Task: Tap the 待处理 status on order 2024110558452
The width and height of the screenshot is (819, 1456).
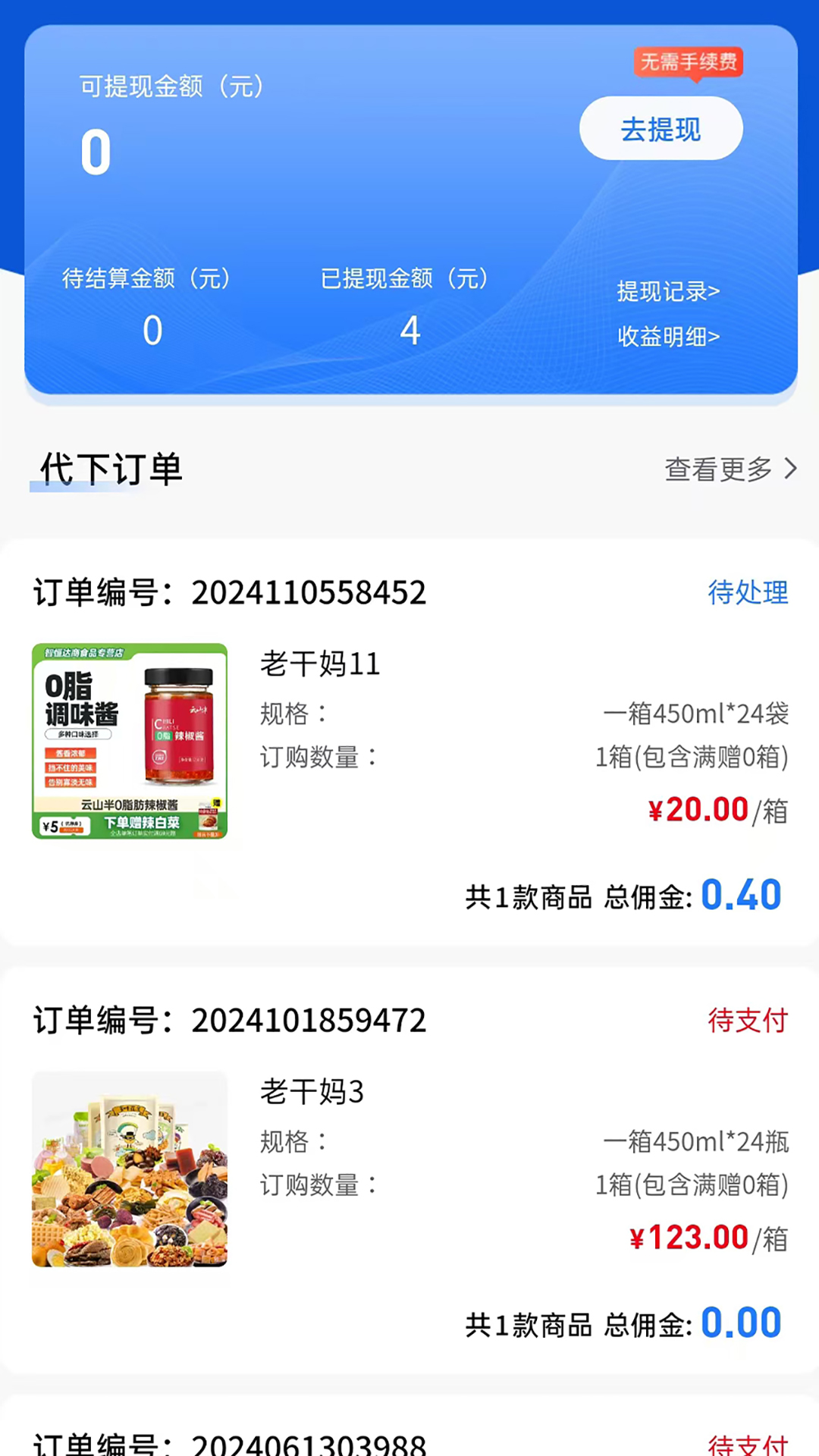Action: (x=748, y=594)
